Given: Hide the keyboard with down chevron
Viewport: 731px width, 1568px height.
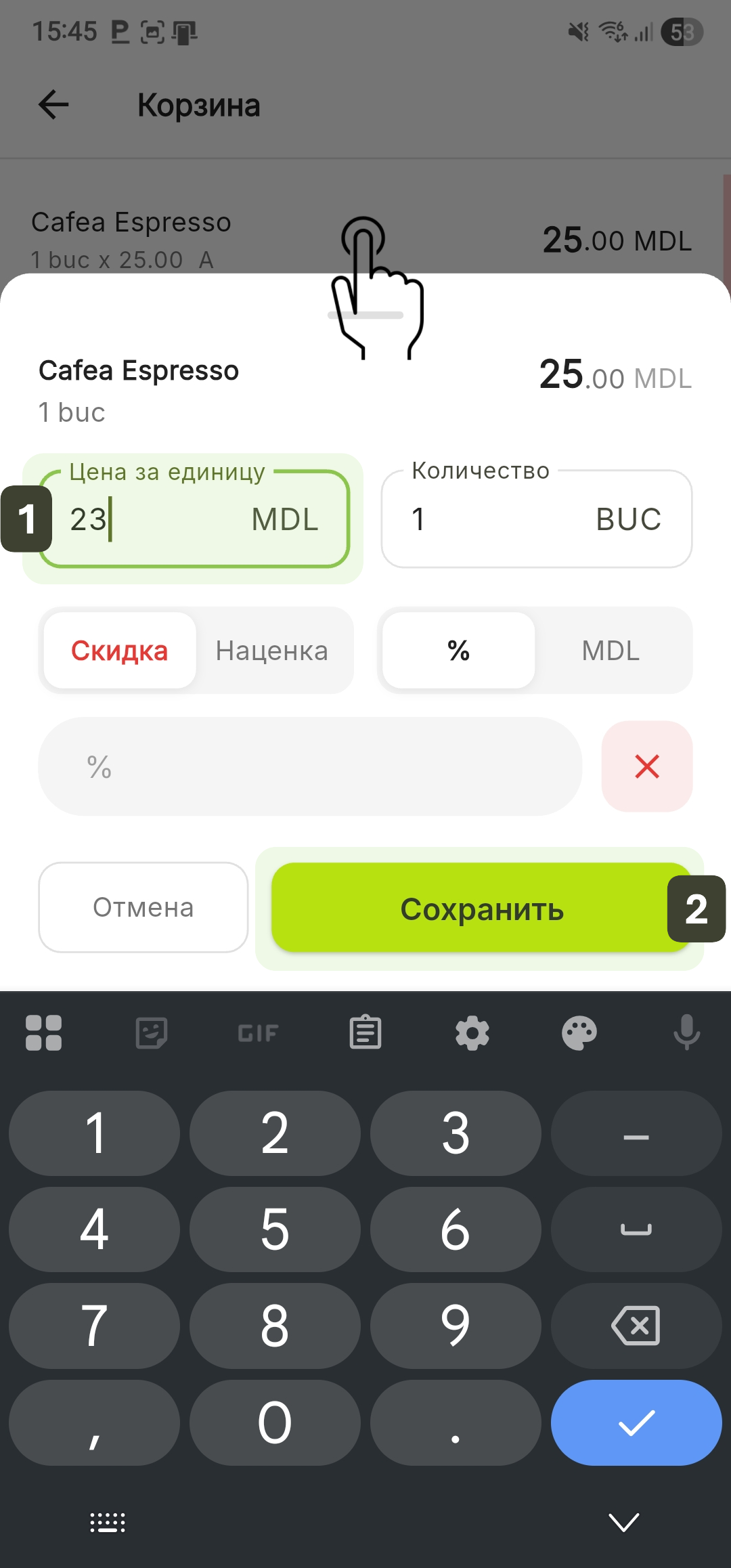Looking at the screenshot, I should tap(623, 1522).
